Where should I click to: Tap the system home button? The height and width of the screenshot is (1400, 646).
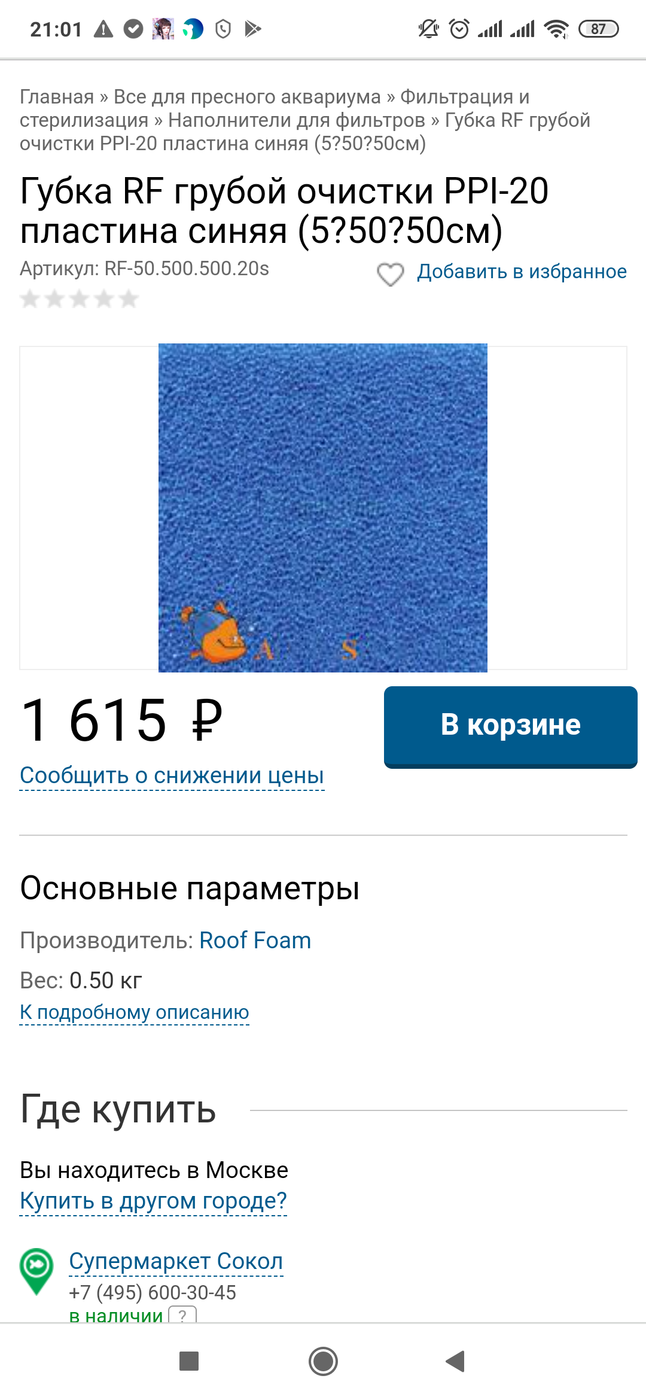pos(323,1361)
